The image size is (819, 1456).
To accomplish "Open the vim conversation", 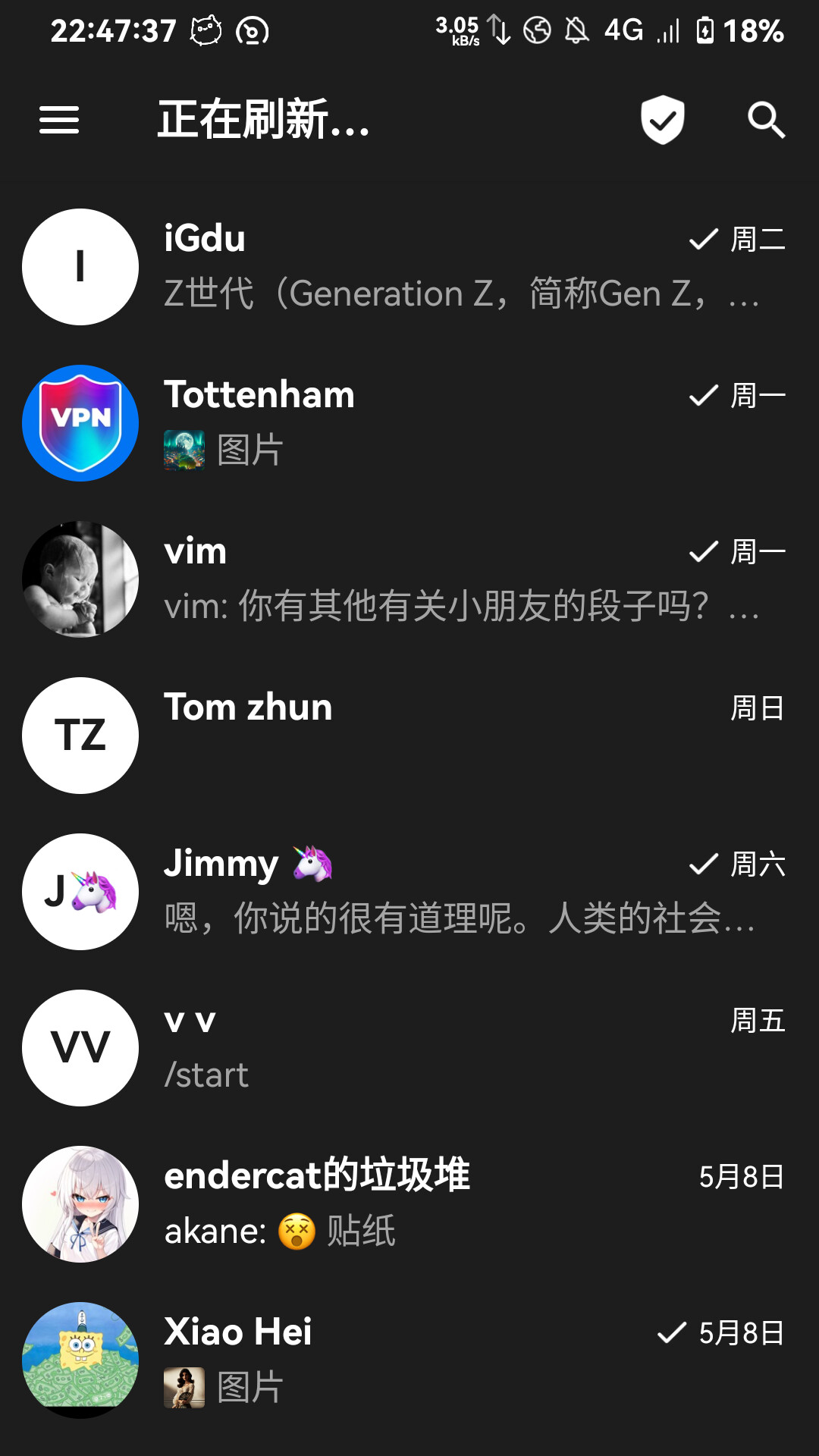I will coord(409,579).
